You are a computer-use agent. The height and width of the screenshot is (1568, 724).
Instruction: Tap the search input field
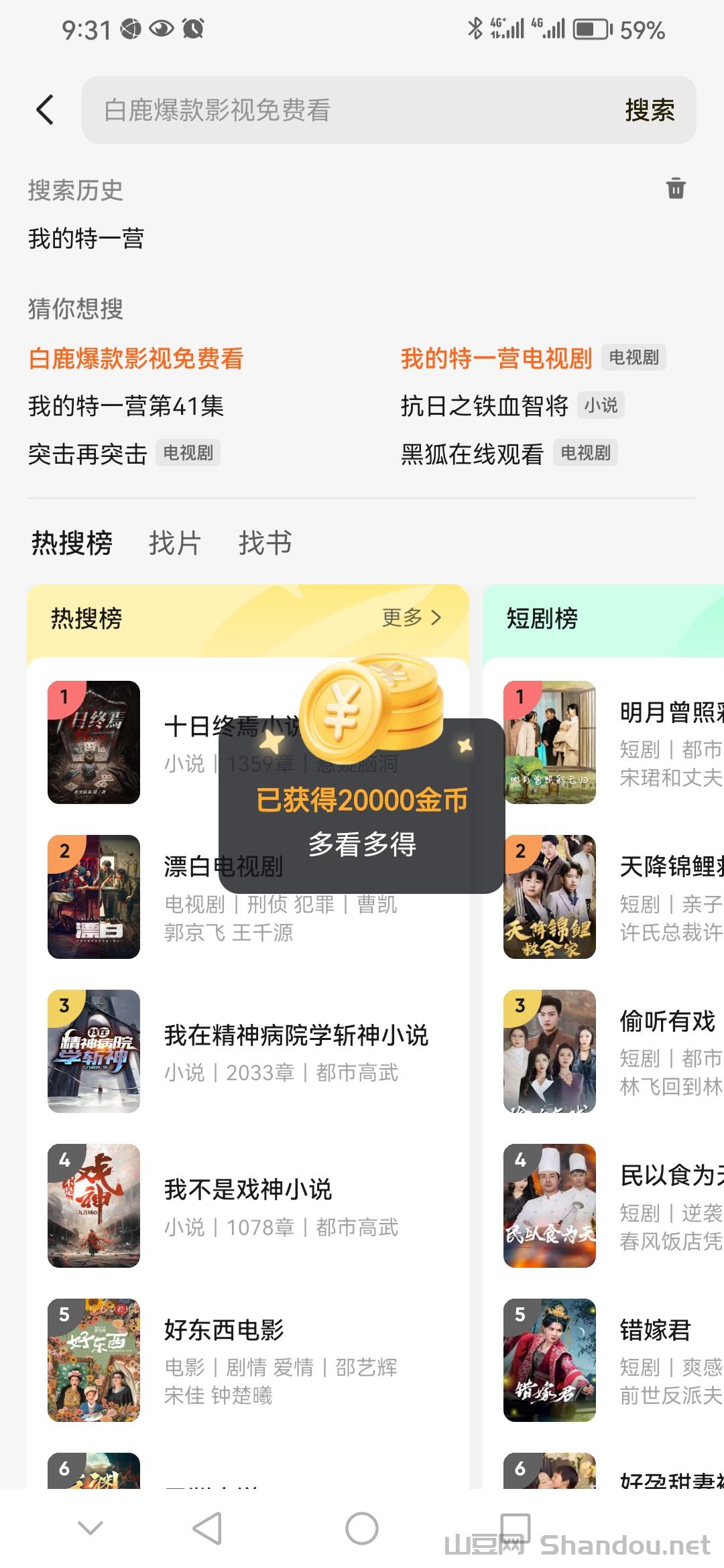click(x=349, y=110)
